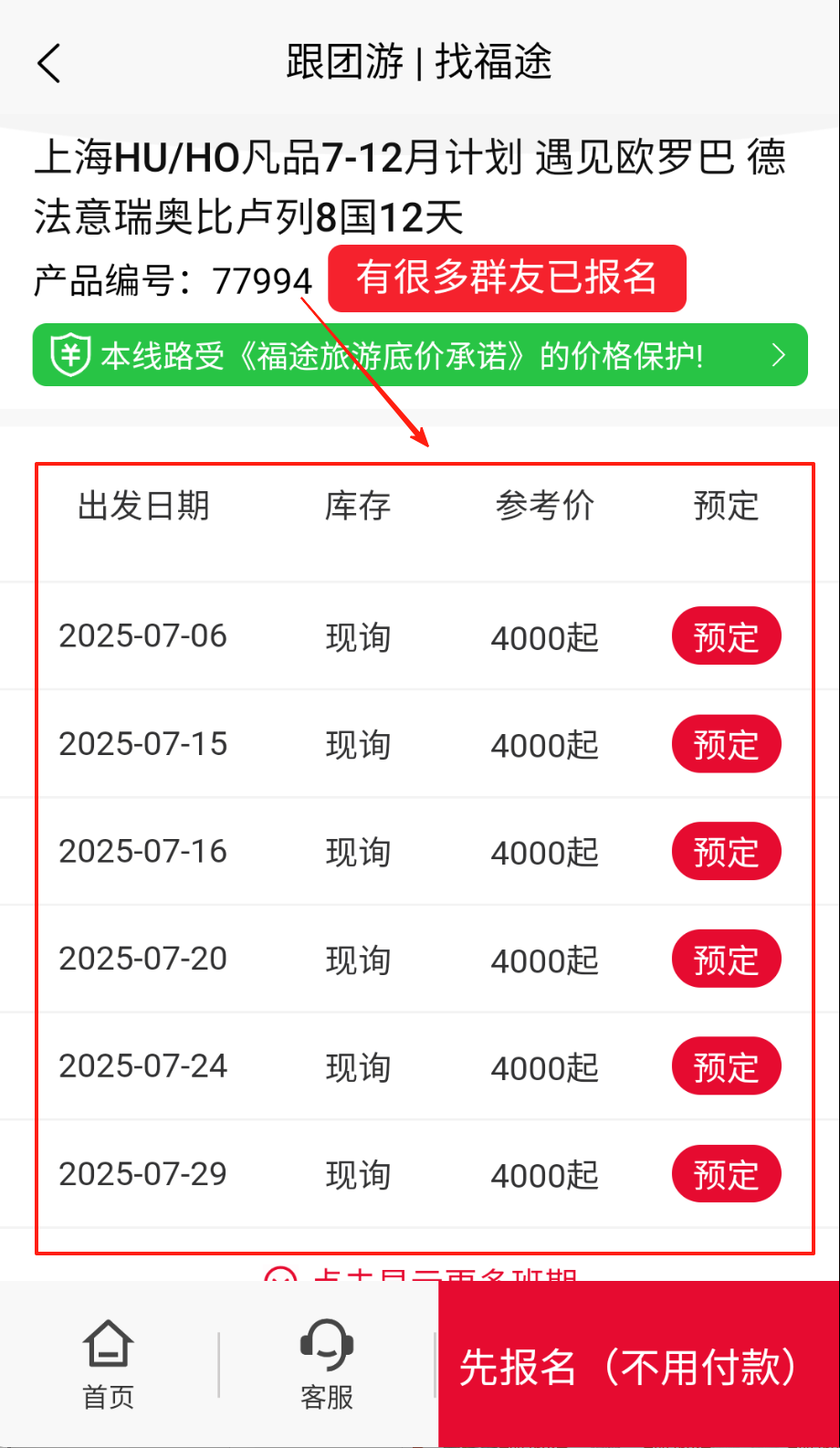Go back using the top arrow

(49, 63)
